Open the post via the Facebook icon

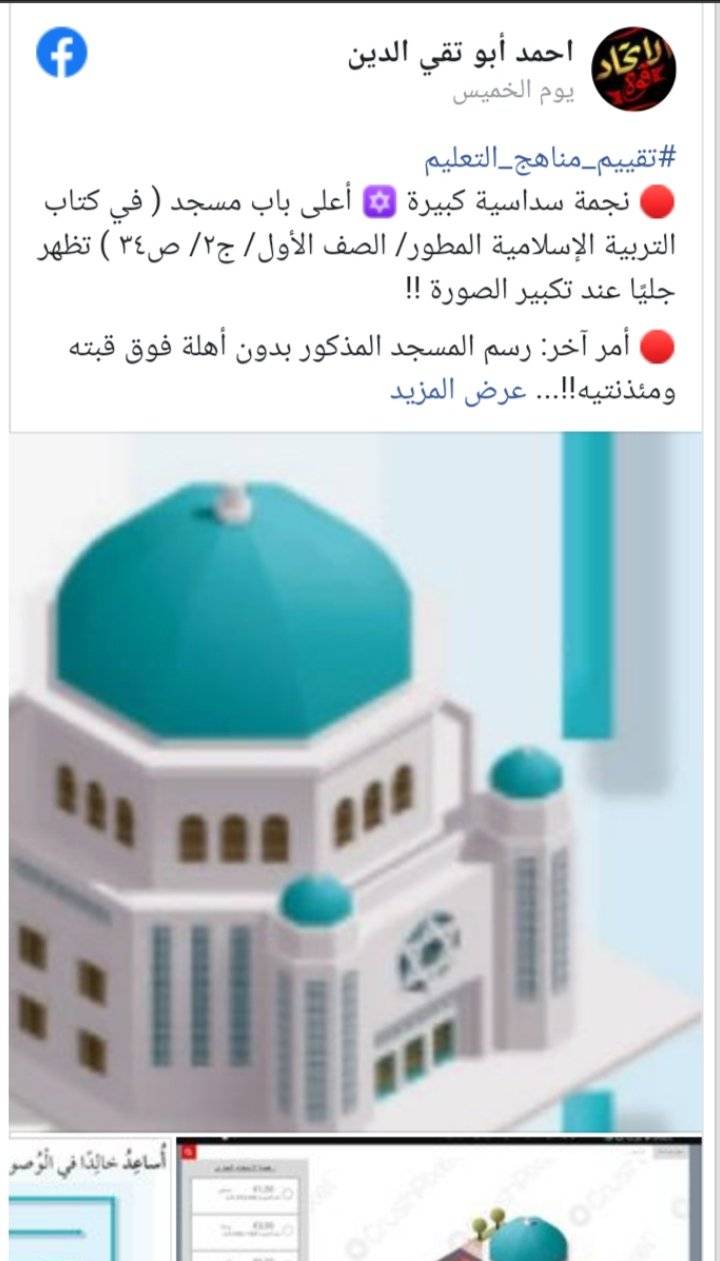[x=62, y=52]
